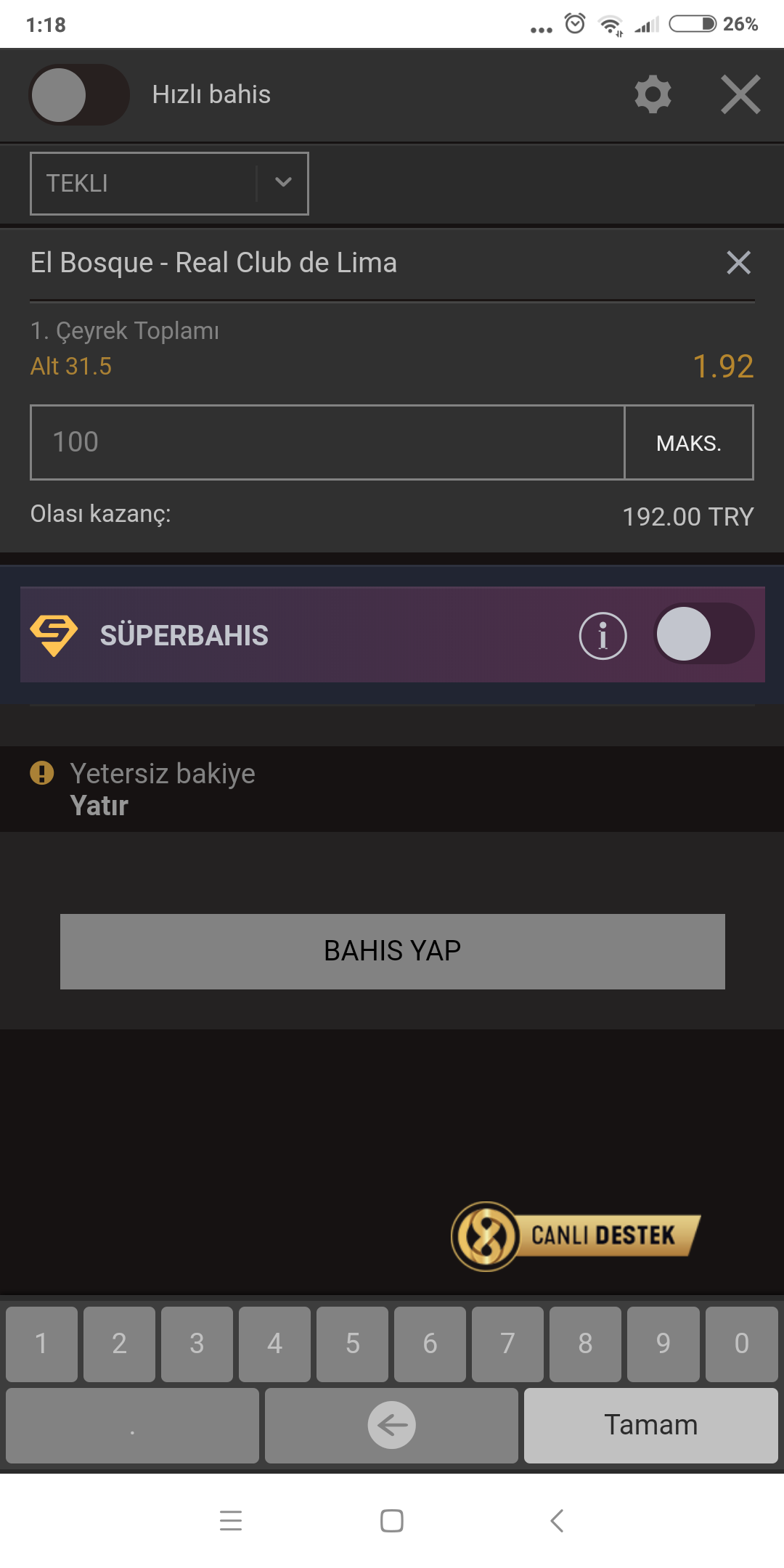Confirm input with the Tamam key
784x1568 pixels.
(650, 1426)
